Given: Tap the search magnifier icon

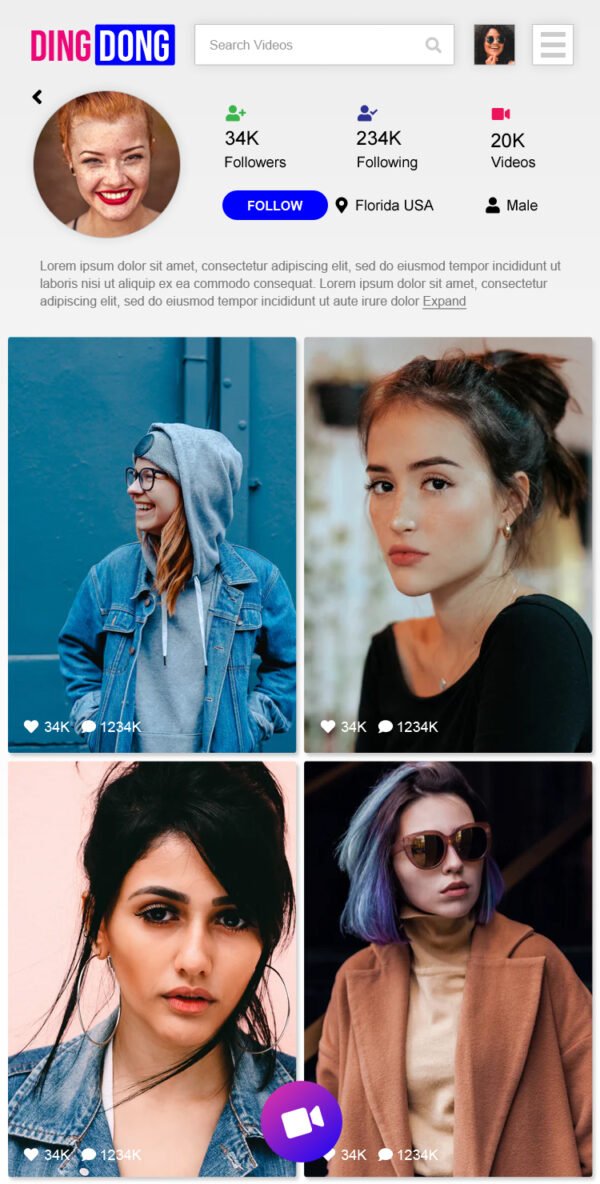Looking at the screenshot, I should coord(433,45).
